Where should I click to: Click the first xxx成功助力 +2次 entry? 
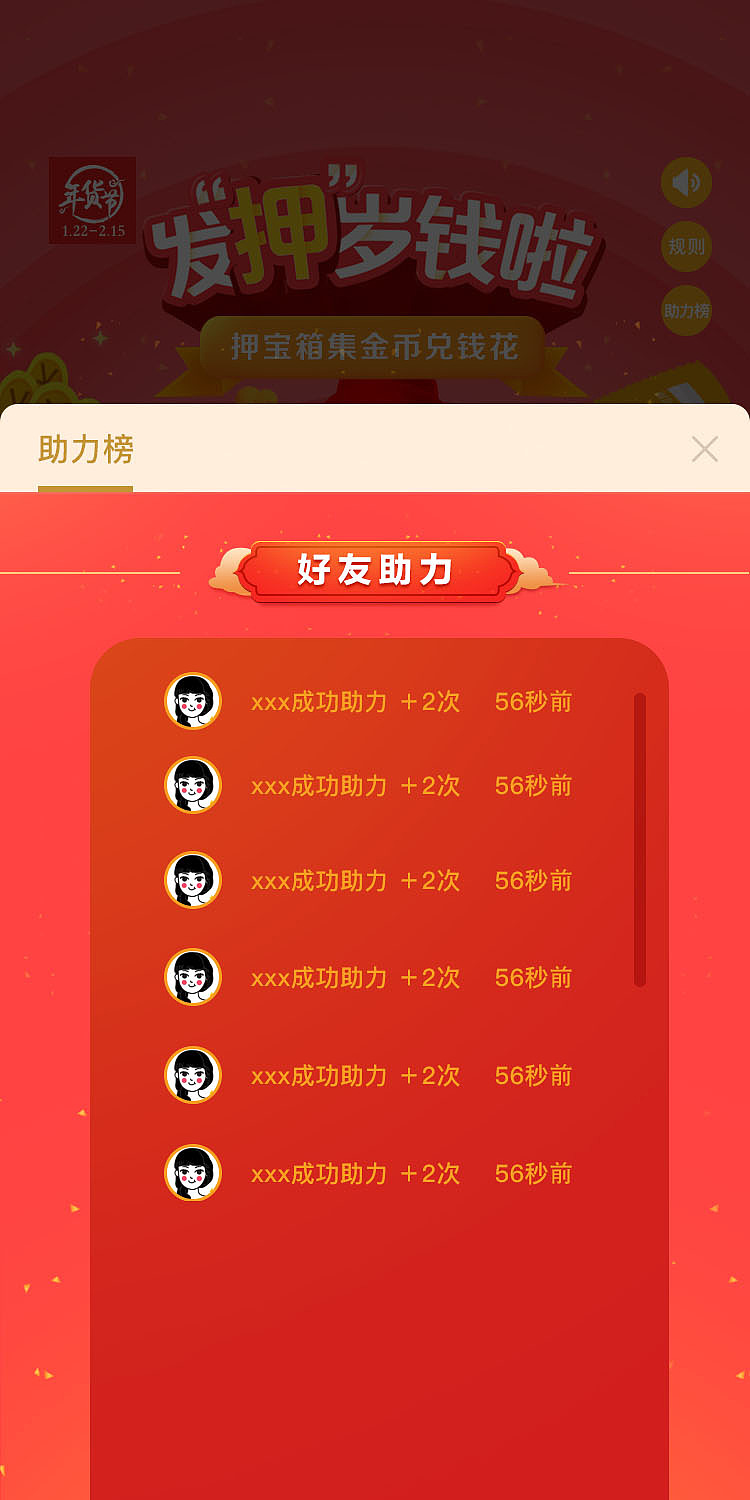tap(355, 701)
